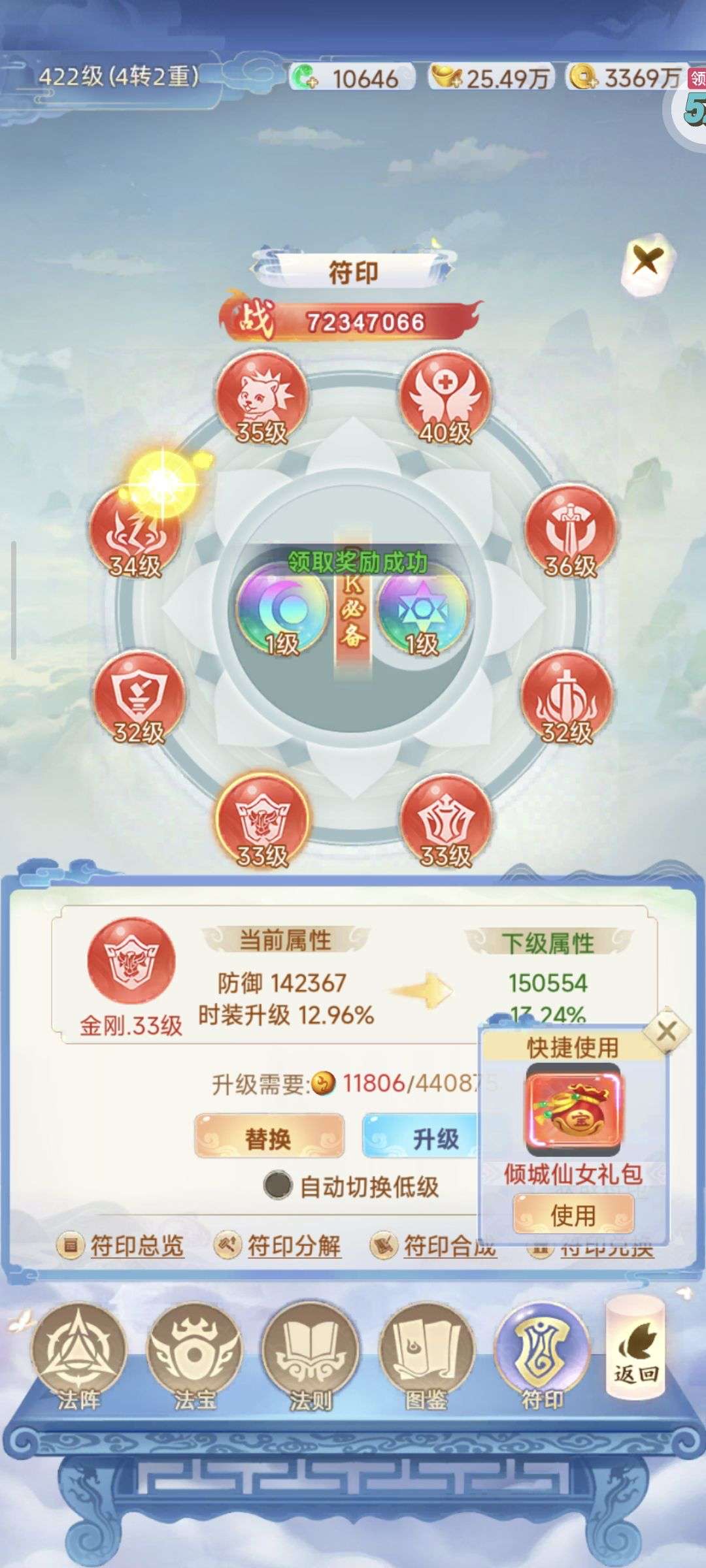Switch to the 法则 tab
The height and width of the screenshot is (1568, 706).
pos(311,1352)
